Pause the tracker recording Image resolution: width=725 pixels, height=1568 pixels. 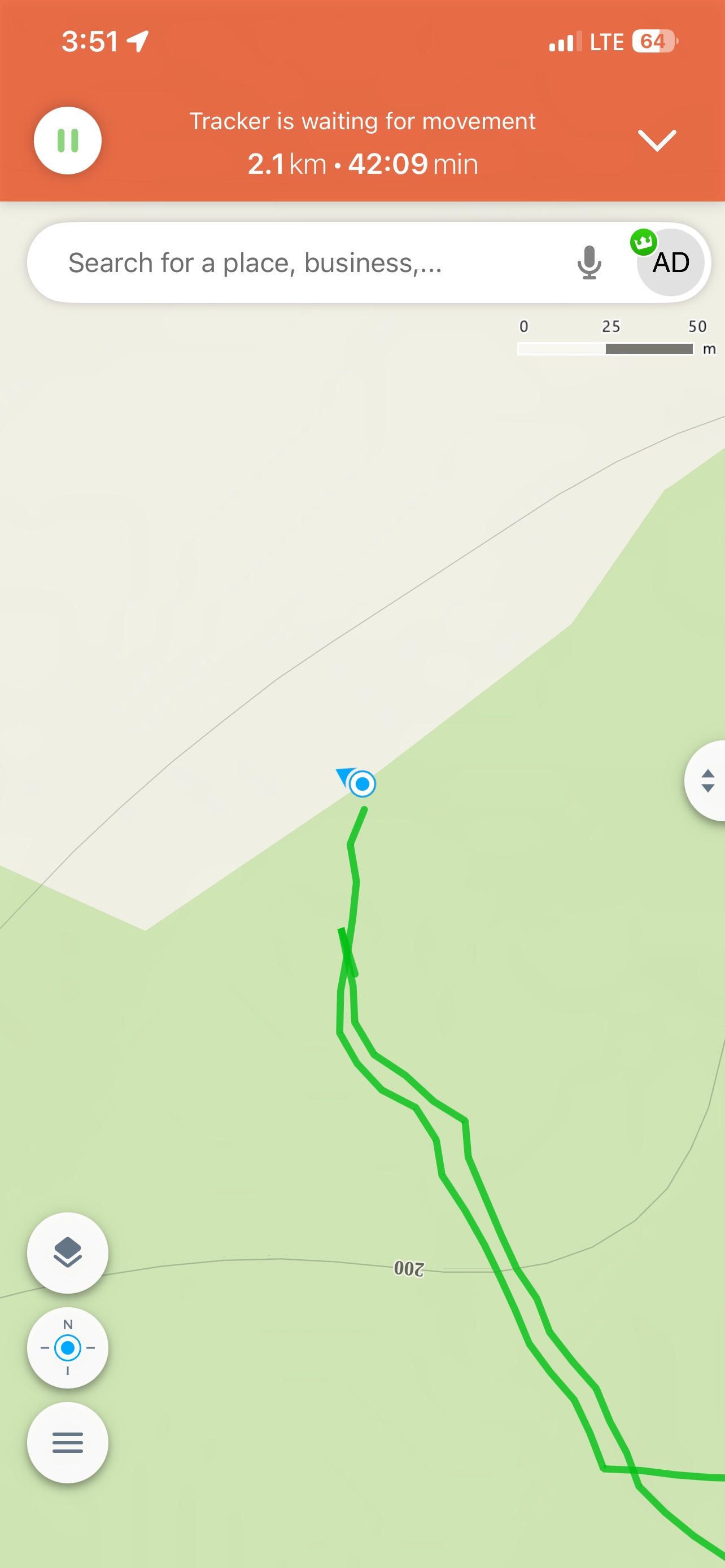coord(68,141)
